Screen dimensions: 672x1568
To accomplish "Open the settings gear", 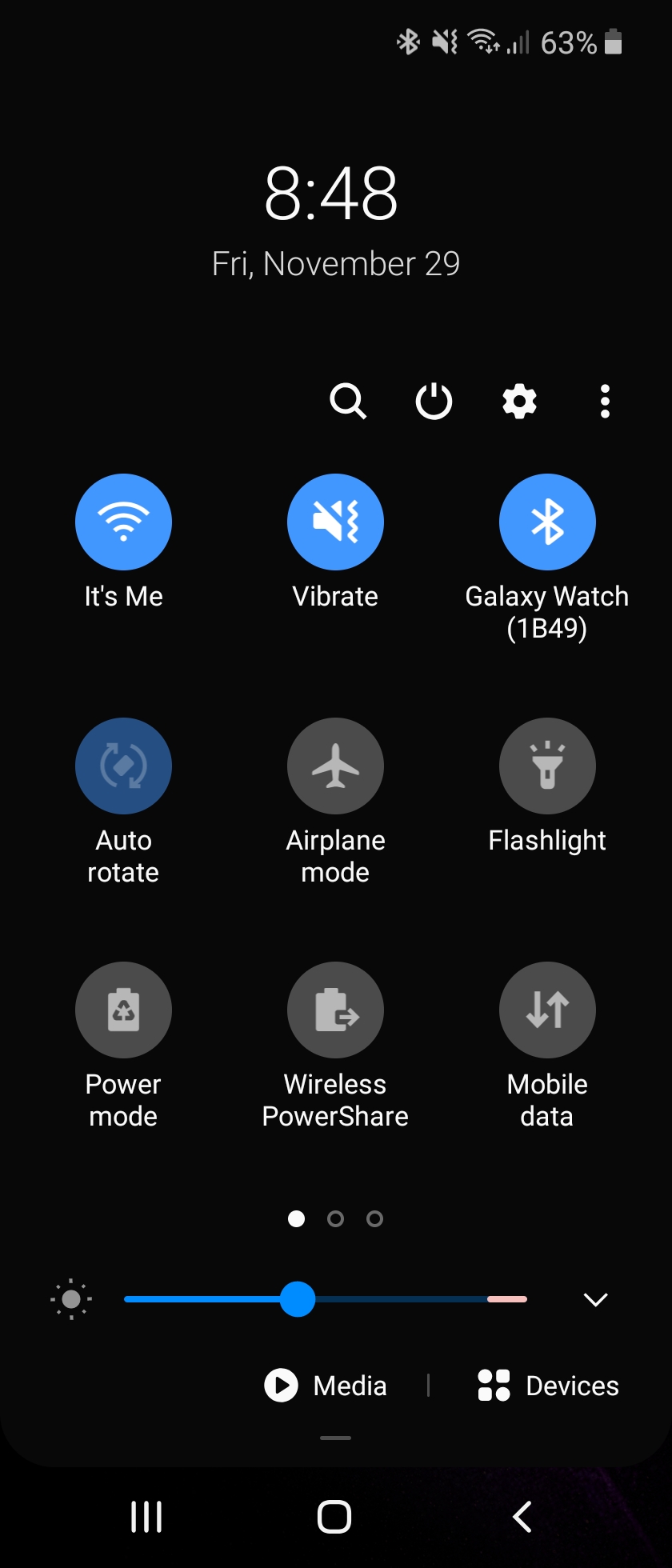I will click(519, 402).
